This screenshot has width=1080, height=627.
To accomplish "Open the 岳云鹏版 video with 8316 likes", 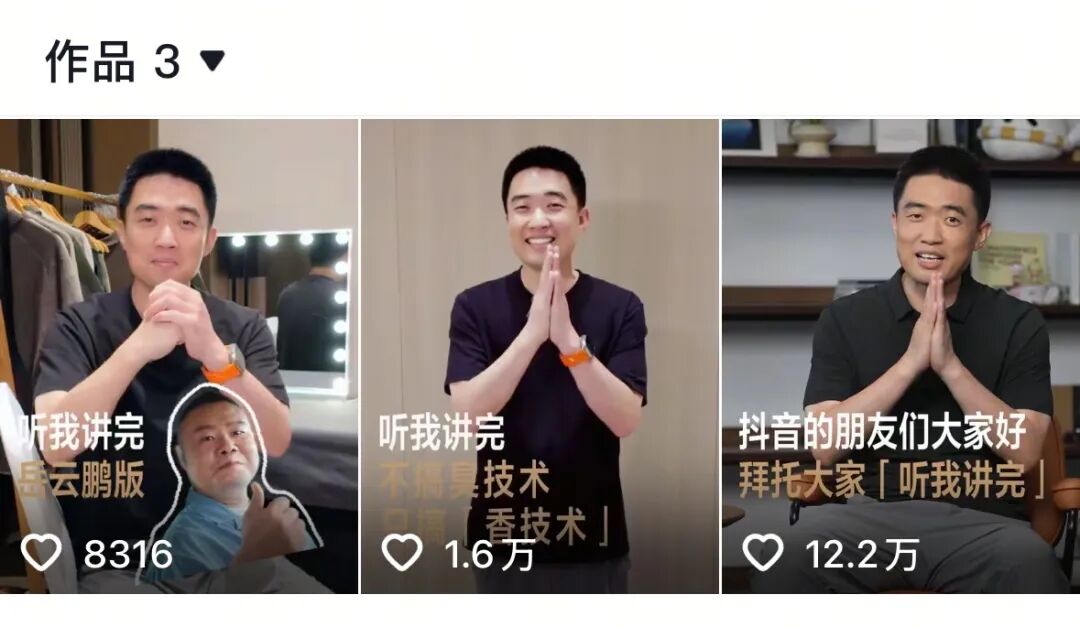I will pos(178,355).
